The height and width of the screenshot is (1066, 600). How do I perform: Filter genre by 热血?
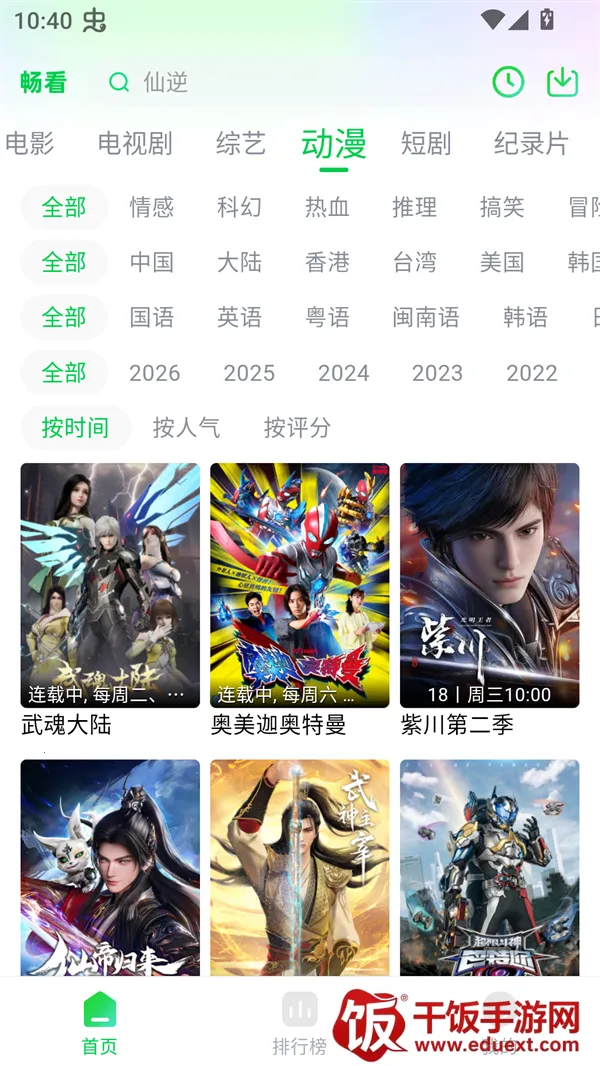click(x=327, y=207)
